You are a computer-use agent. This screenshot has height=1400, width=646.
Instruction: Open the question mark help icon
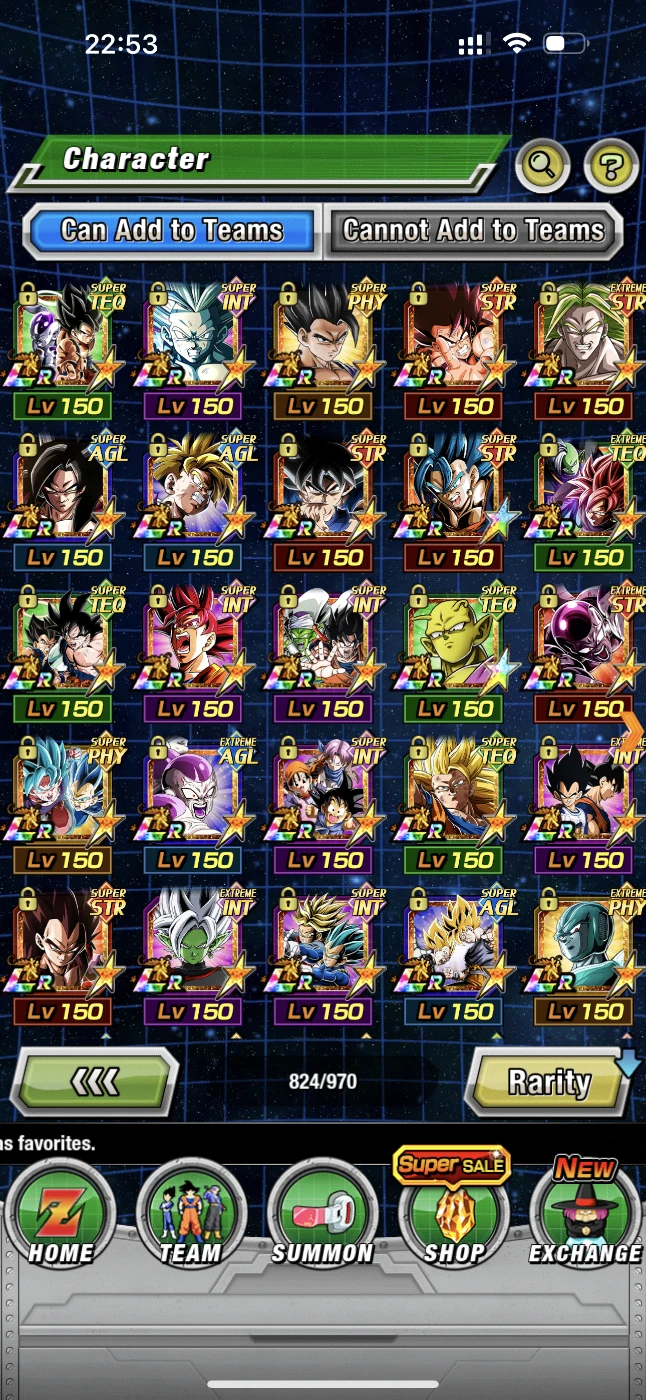tap(610, 165)
